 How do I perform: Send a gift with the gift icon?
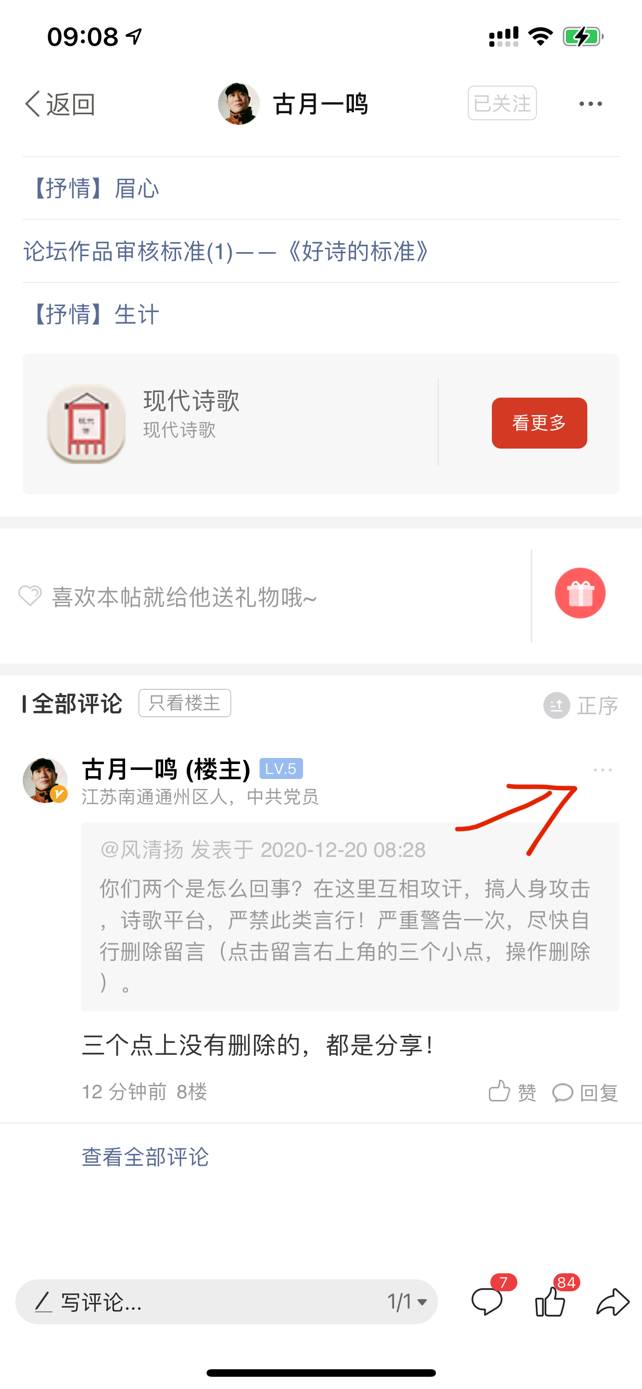tap(580, 594)
